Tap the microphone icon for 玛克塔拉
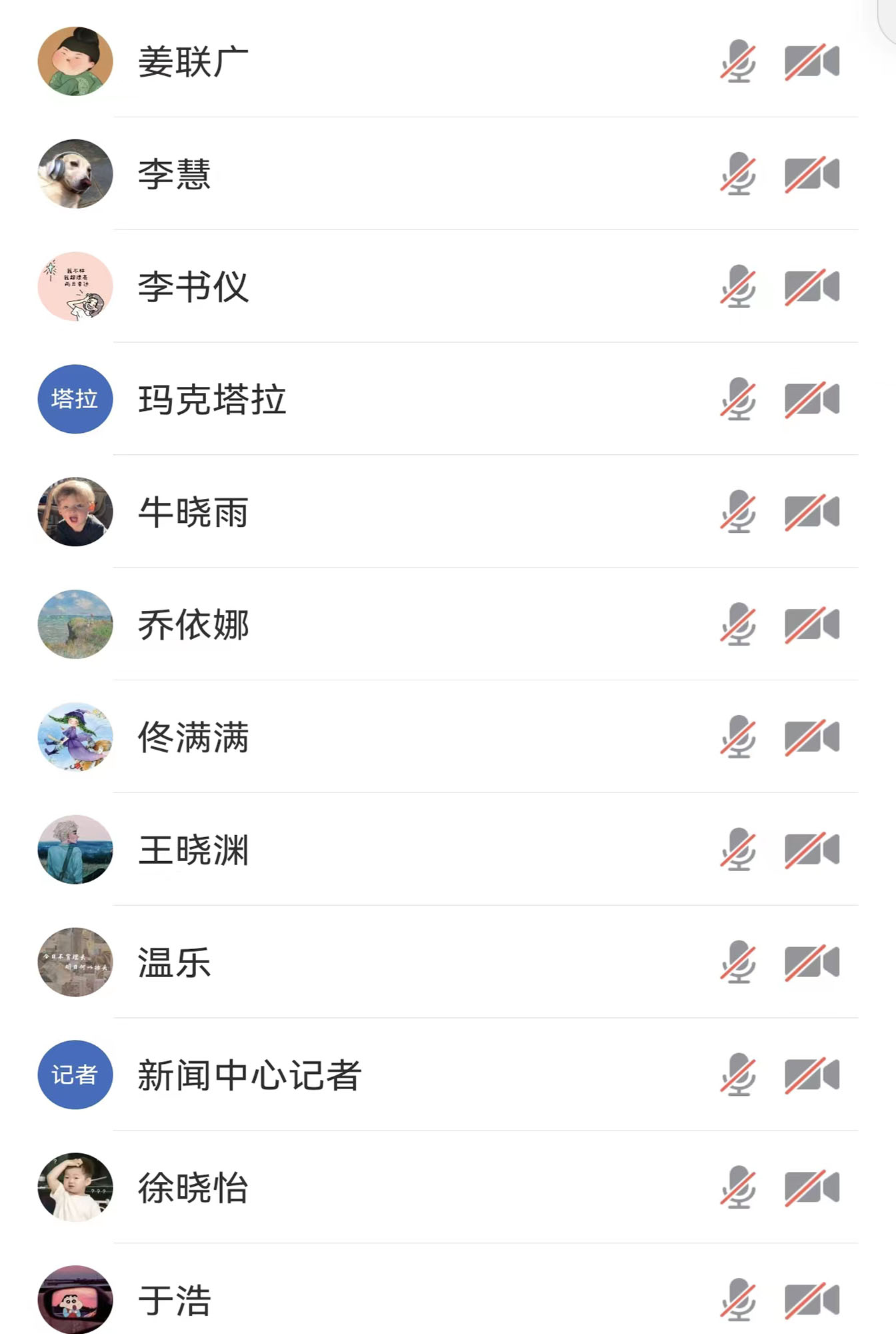 point(738,400)
